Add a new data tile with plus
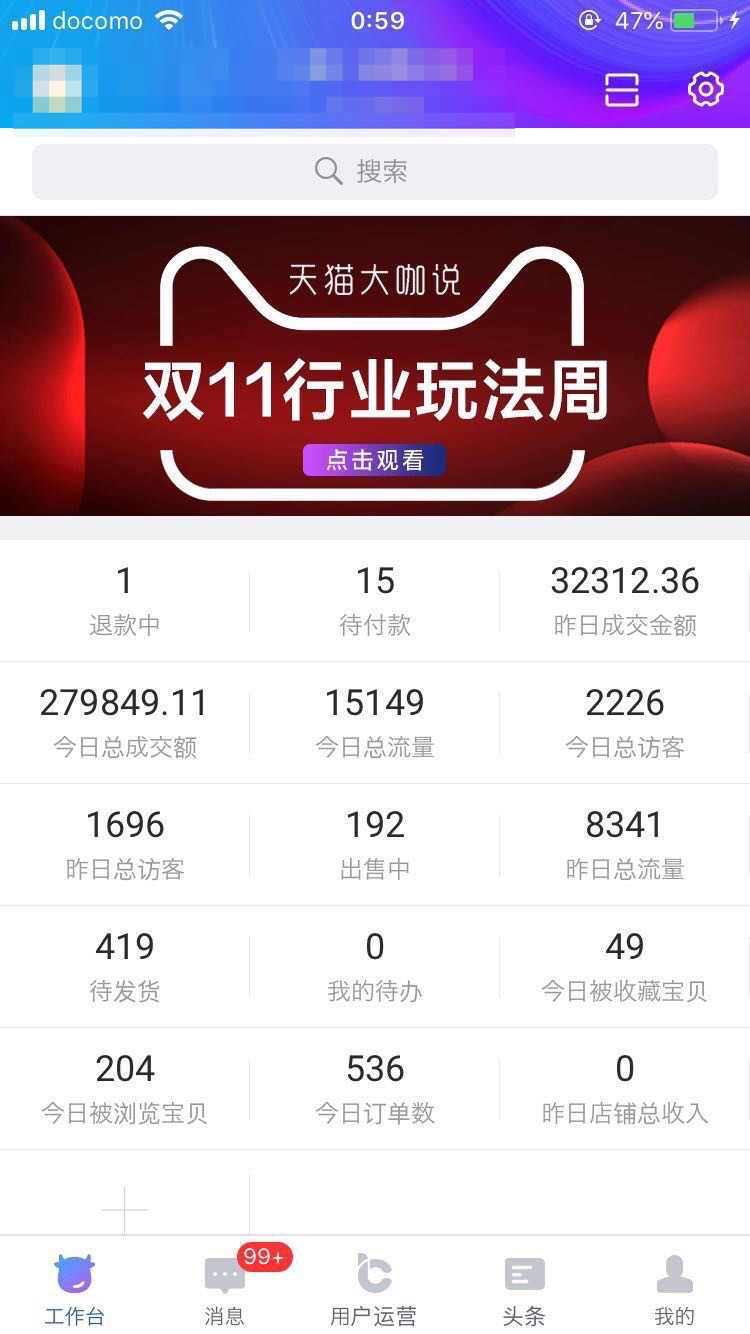The image size is (750, 1334). click(124, 1210)
